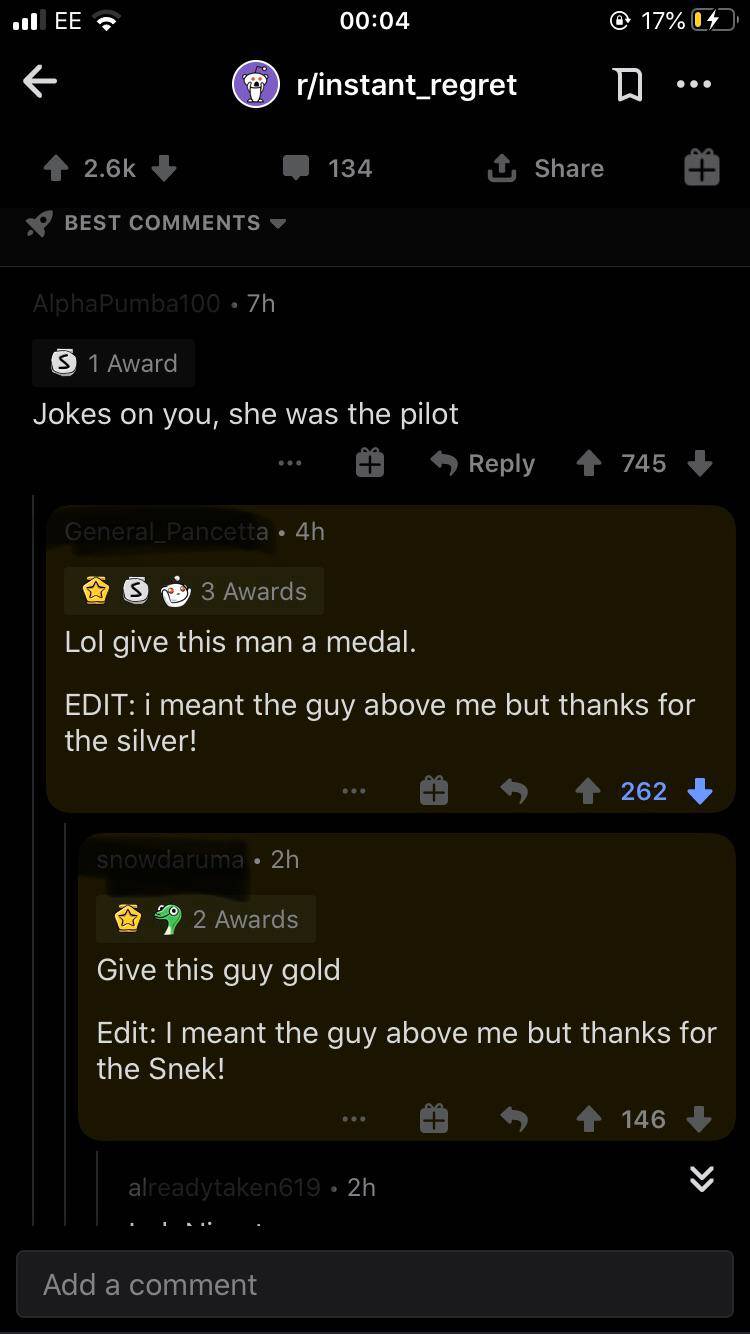Viewport: 750px width, 1334px height.
Task: Downvote the post
Action: click(163, 168)
